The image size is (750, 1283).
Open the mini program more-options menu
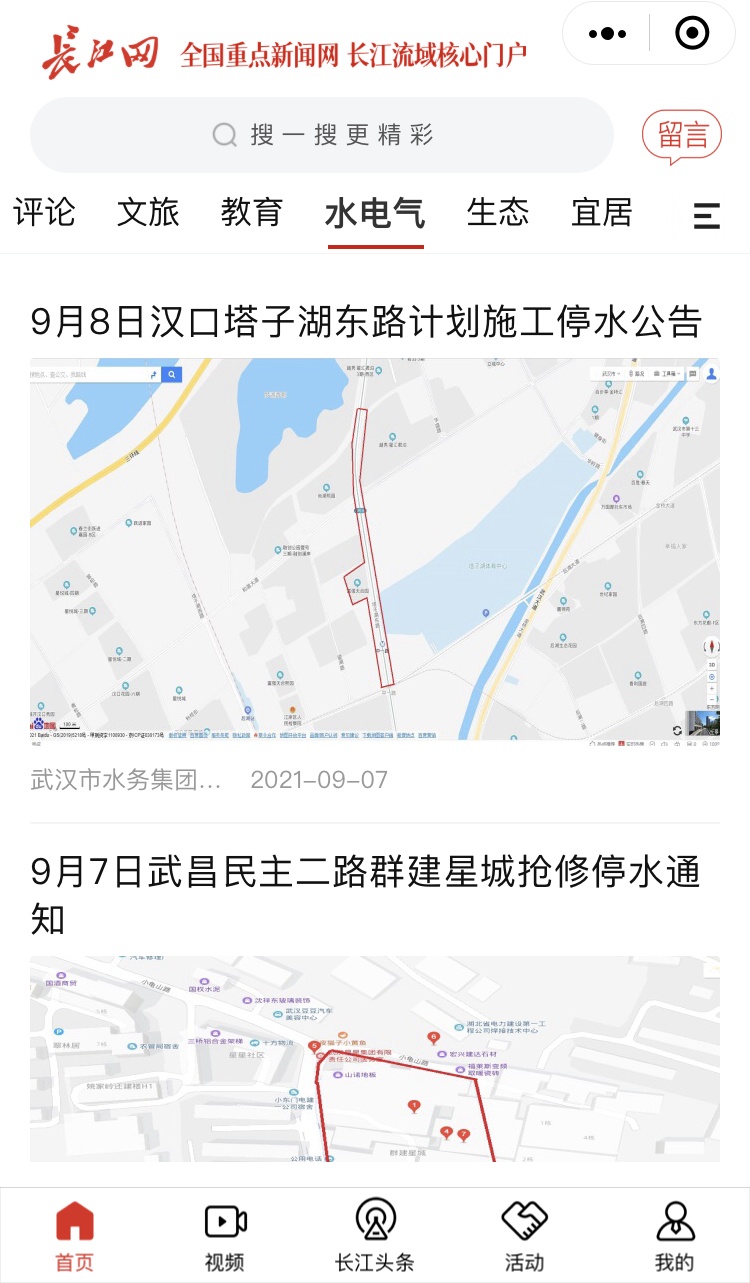607,34
